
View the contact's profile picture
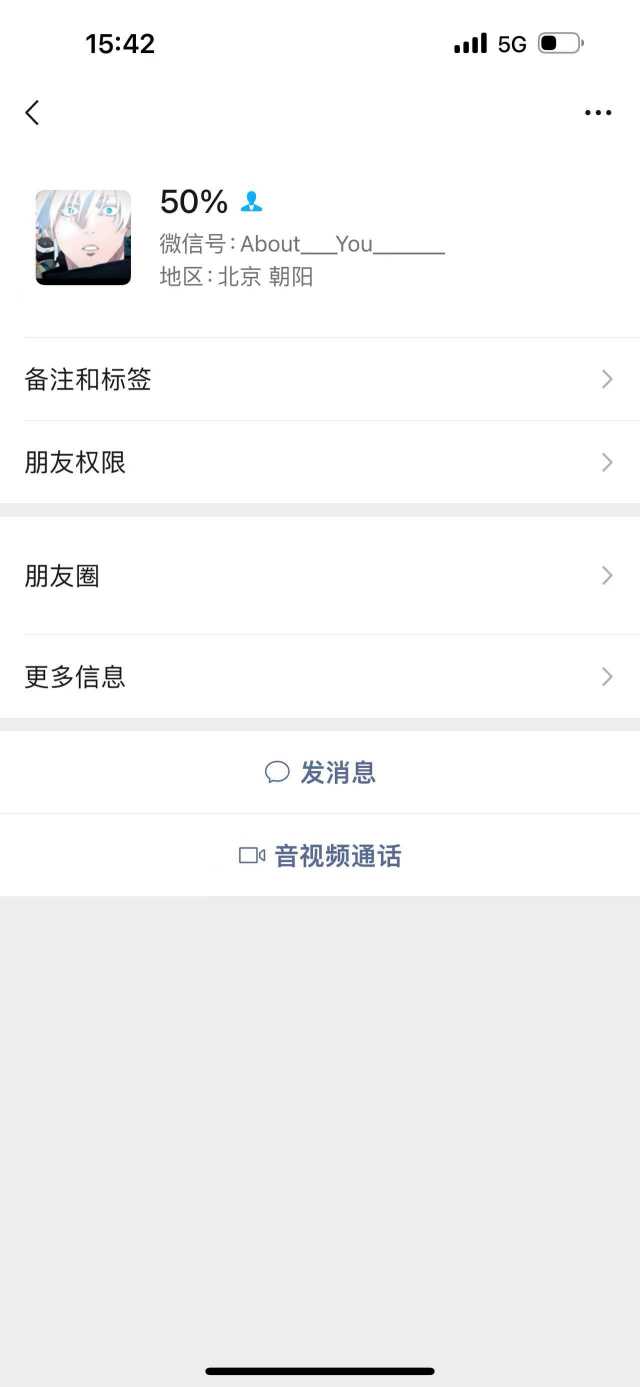point(83,238)
